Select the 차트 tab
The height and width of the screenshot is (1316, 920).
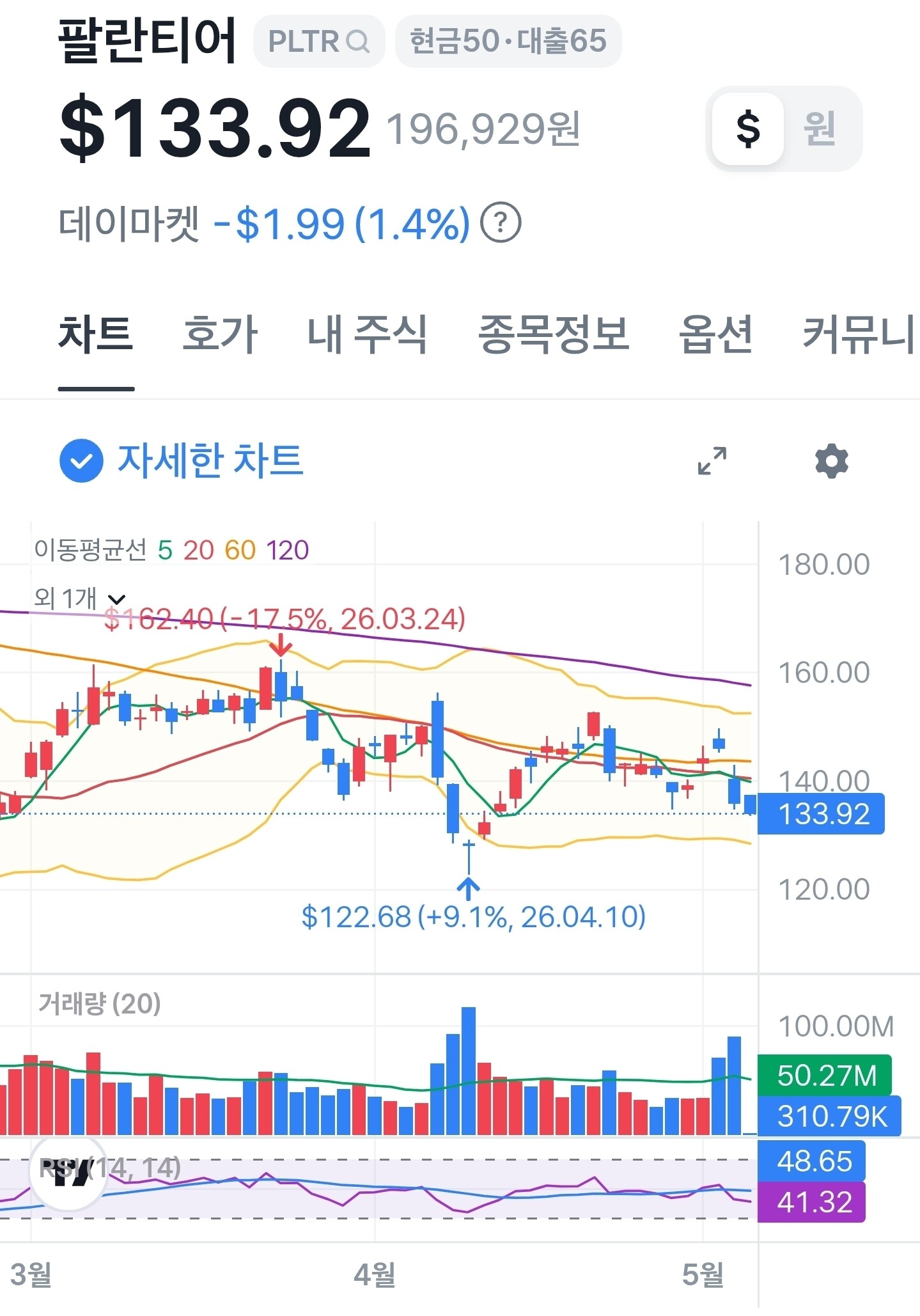coord(96,334)
